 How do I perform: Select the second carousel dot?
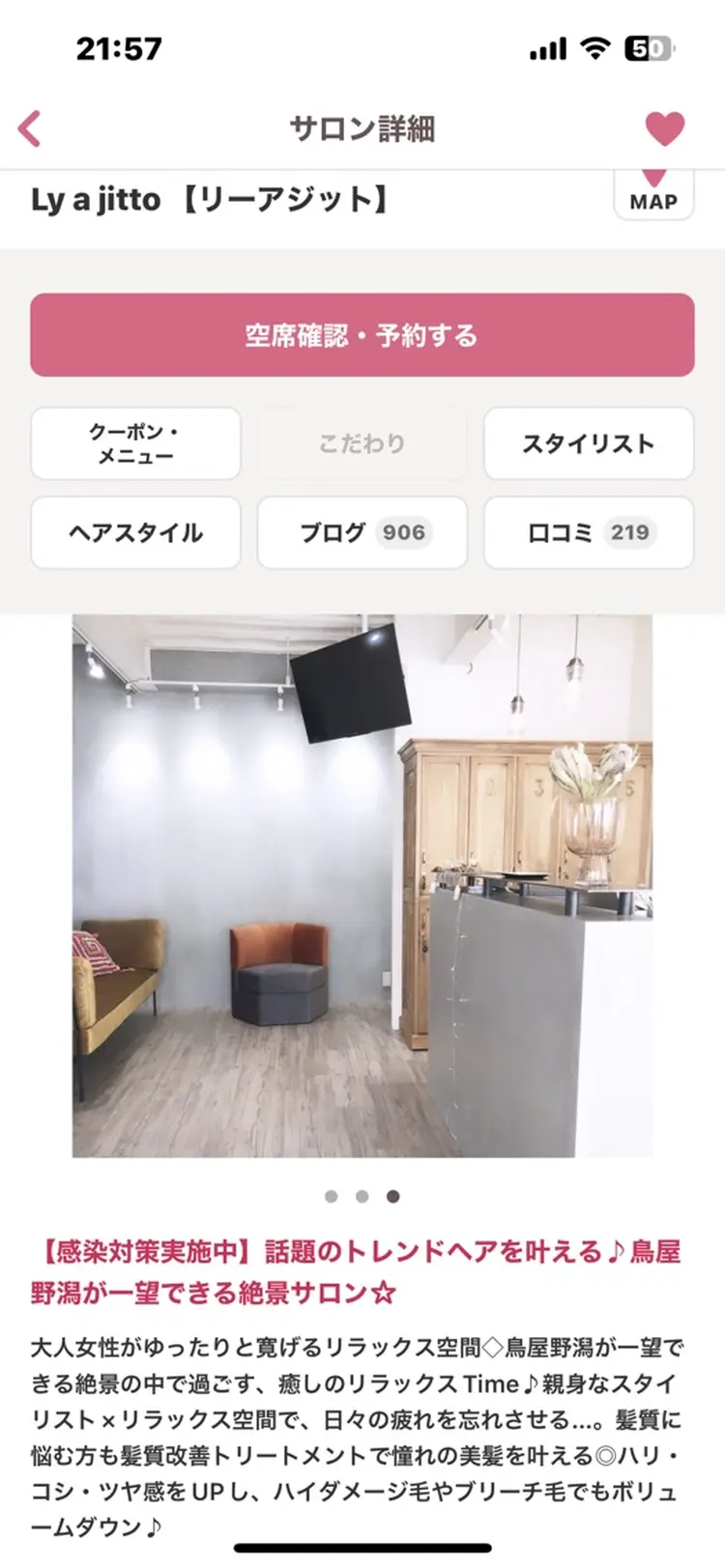point(362,1196)
